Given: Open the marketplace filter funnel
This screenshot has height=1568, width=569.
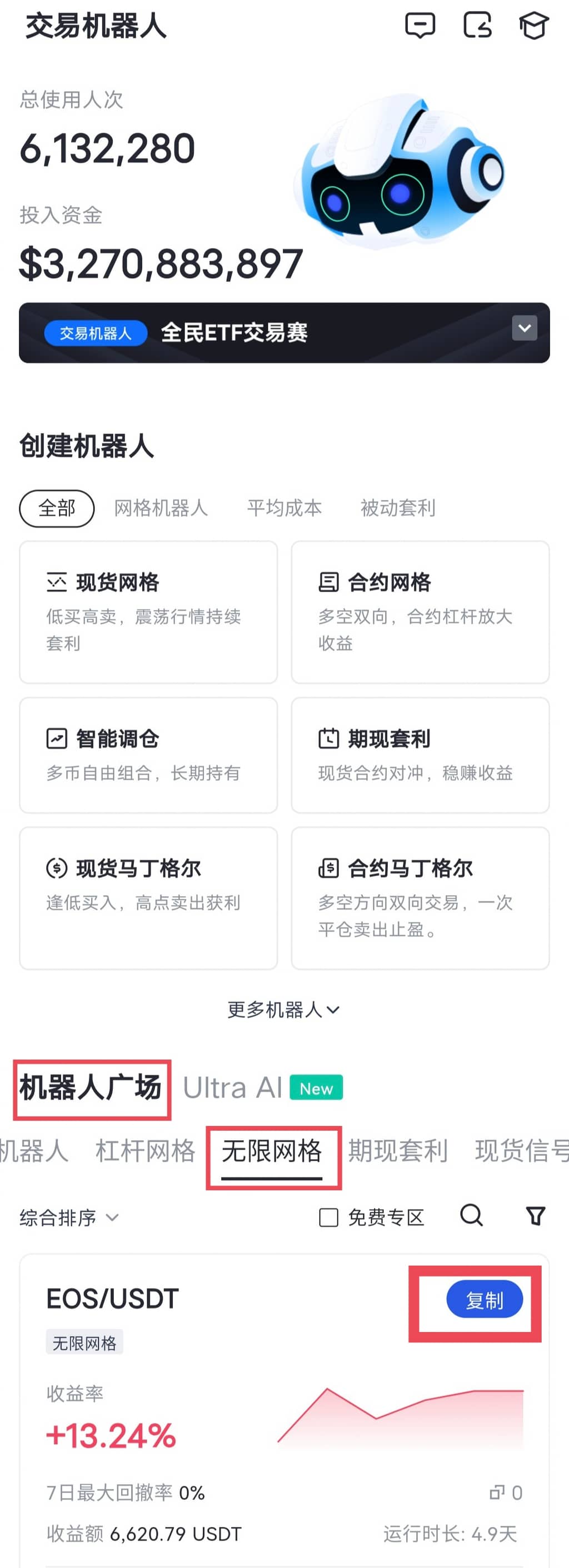Looking at the screenshot, I should pos(535,1216).
